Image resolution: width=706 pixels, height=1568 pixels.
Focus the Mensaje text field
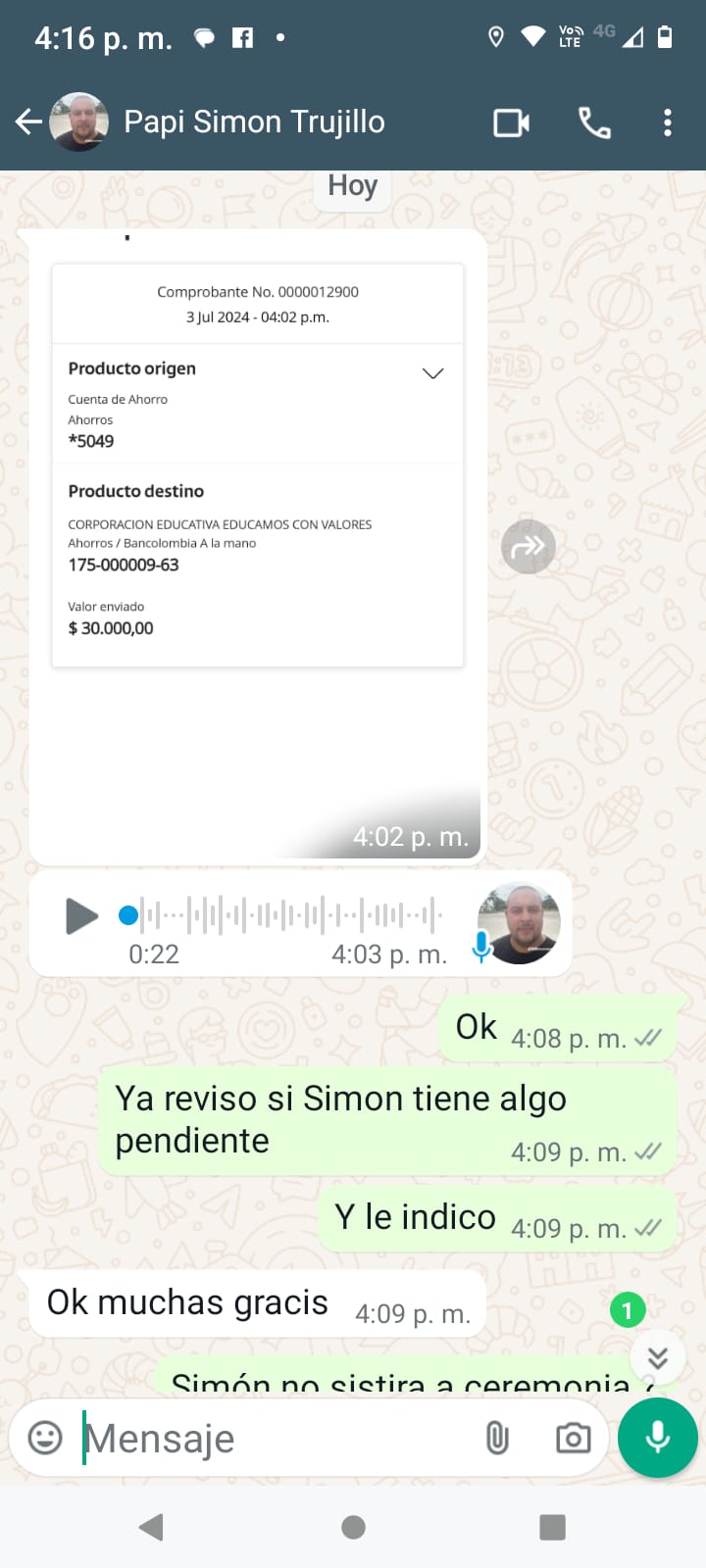[275, 1439]
